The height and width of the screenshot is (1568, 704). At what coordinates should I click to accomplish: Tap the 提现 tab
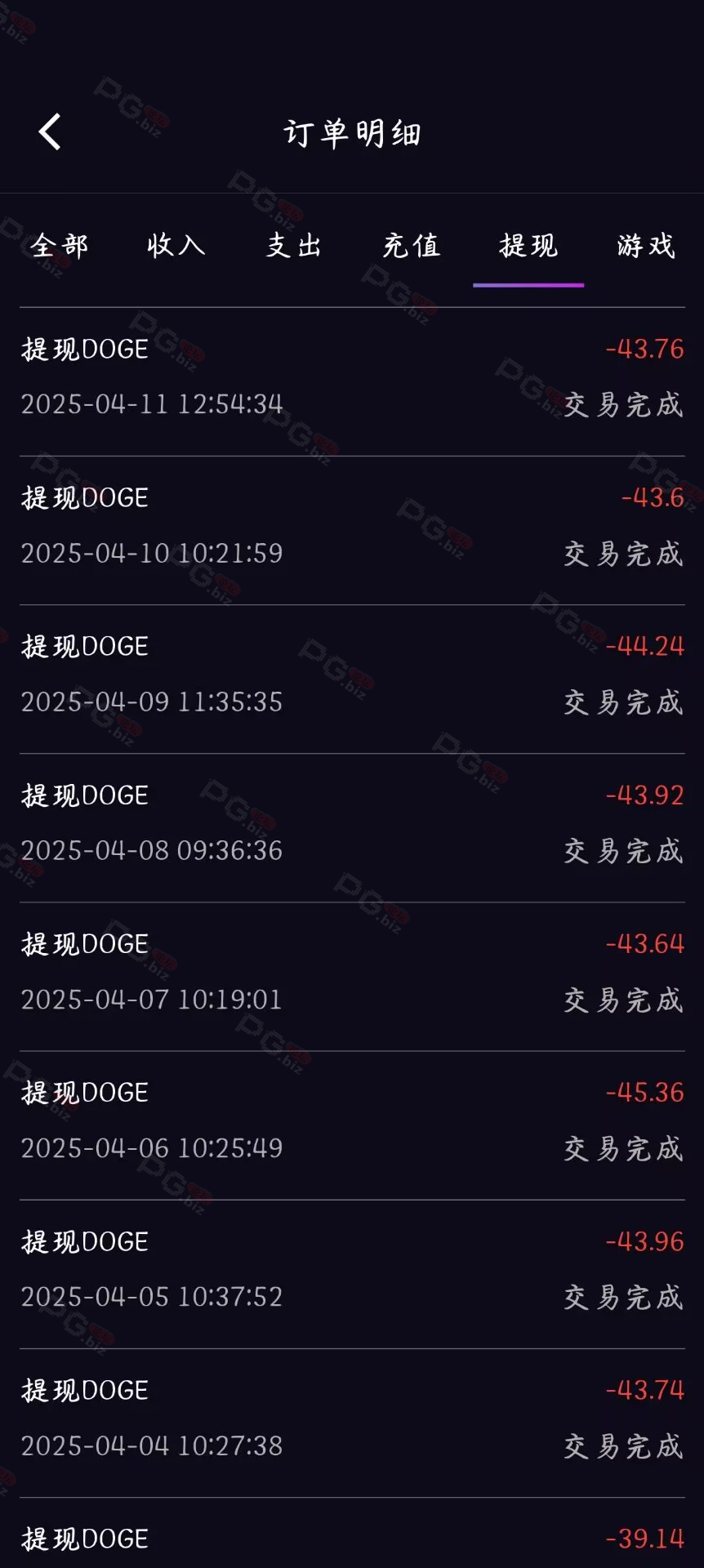coord(528,245)
